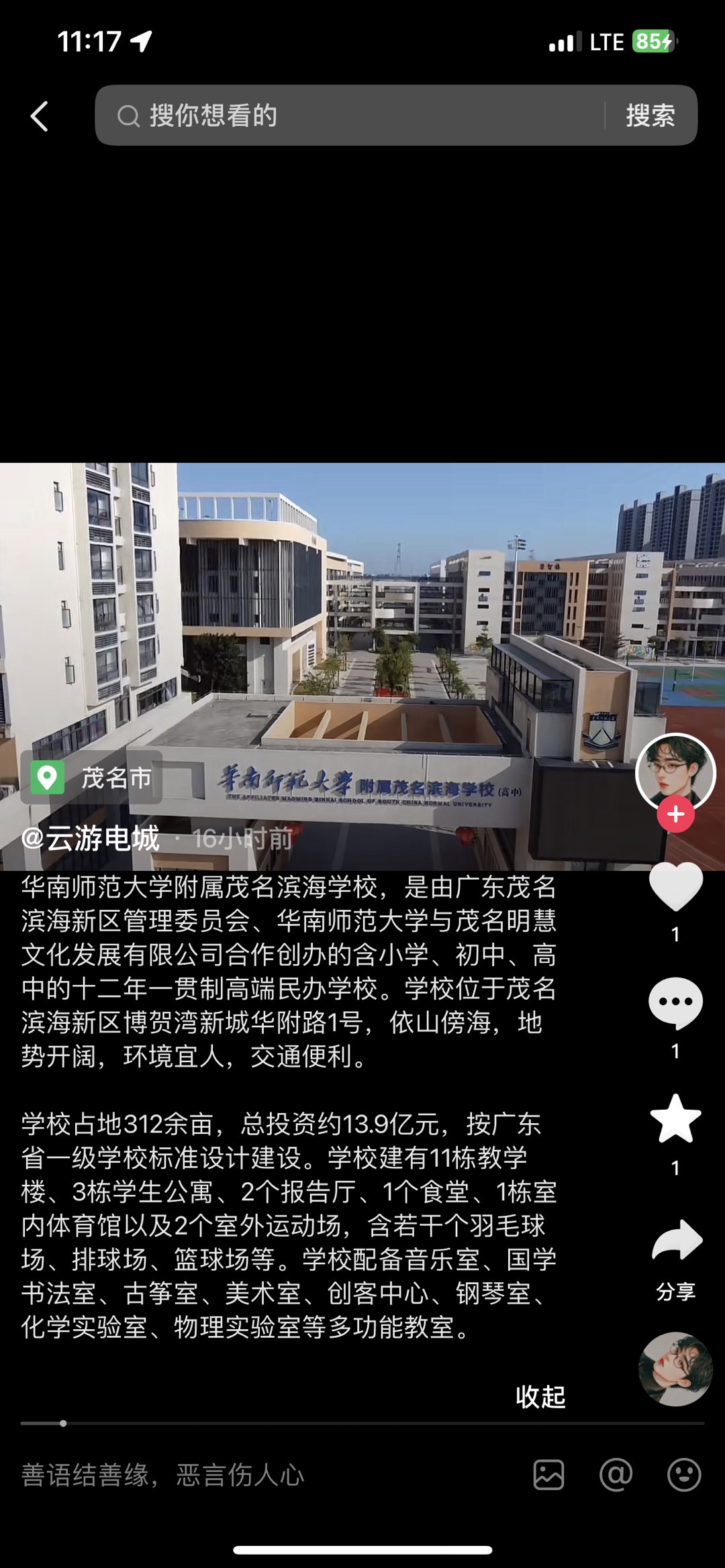Image resolution: width=725 pixels, height=1568 pixels.
Task: Open the @云游电城 author profile name
Action: pyautogui.click(x=91, y=839)
